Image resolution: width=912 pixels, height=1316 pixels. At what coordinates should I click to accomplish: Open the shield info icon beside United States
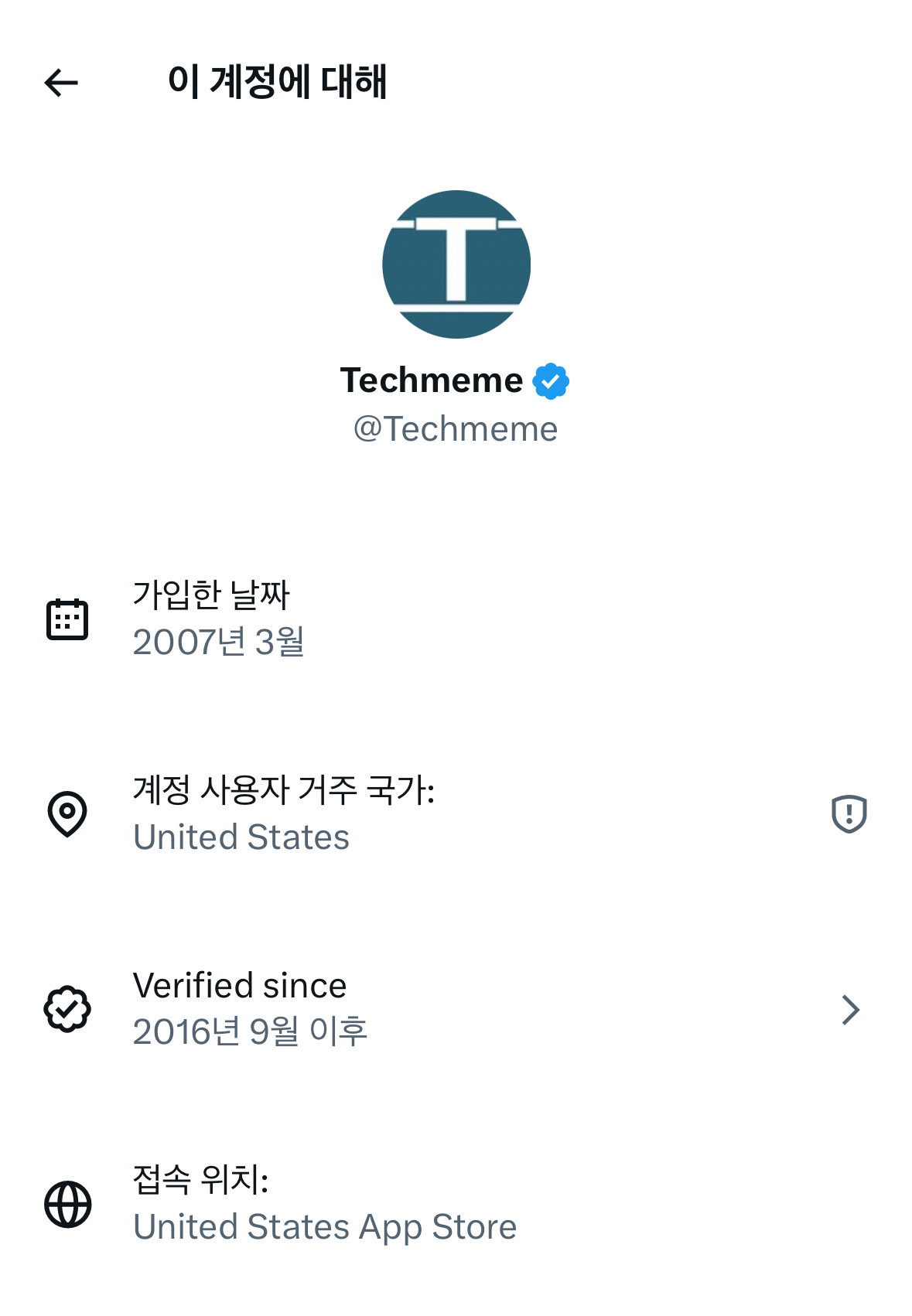849,813
